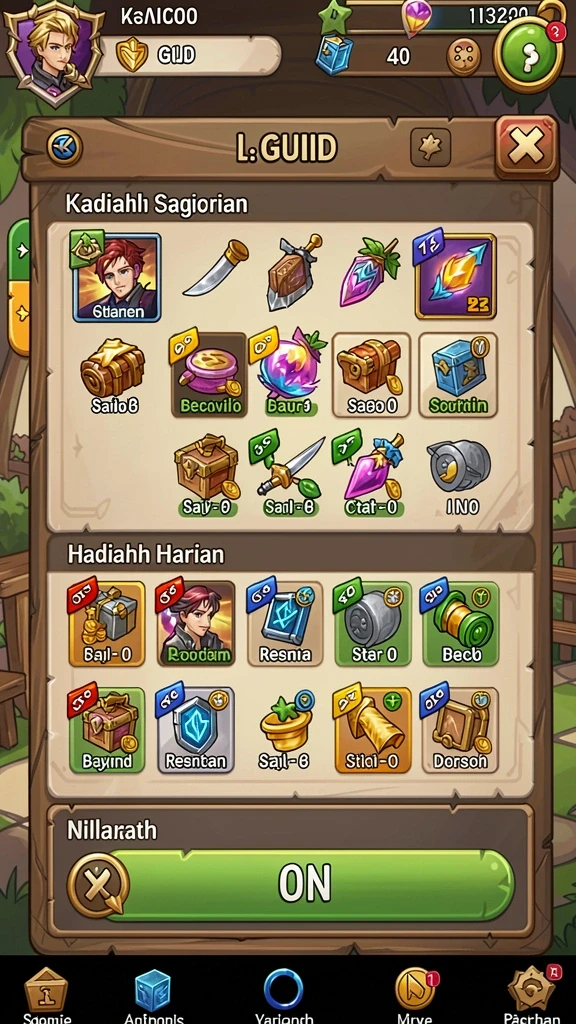
Task: Select the Stianen hero card
Action: point(118,278)
